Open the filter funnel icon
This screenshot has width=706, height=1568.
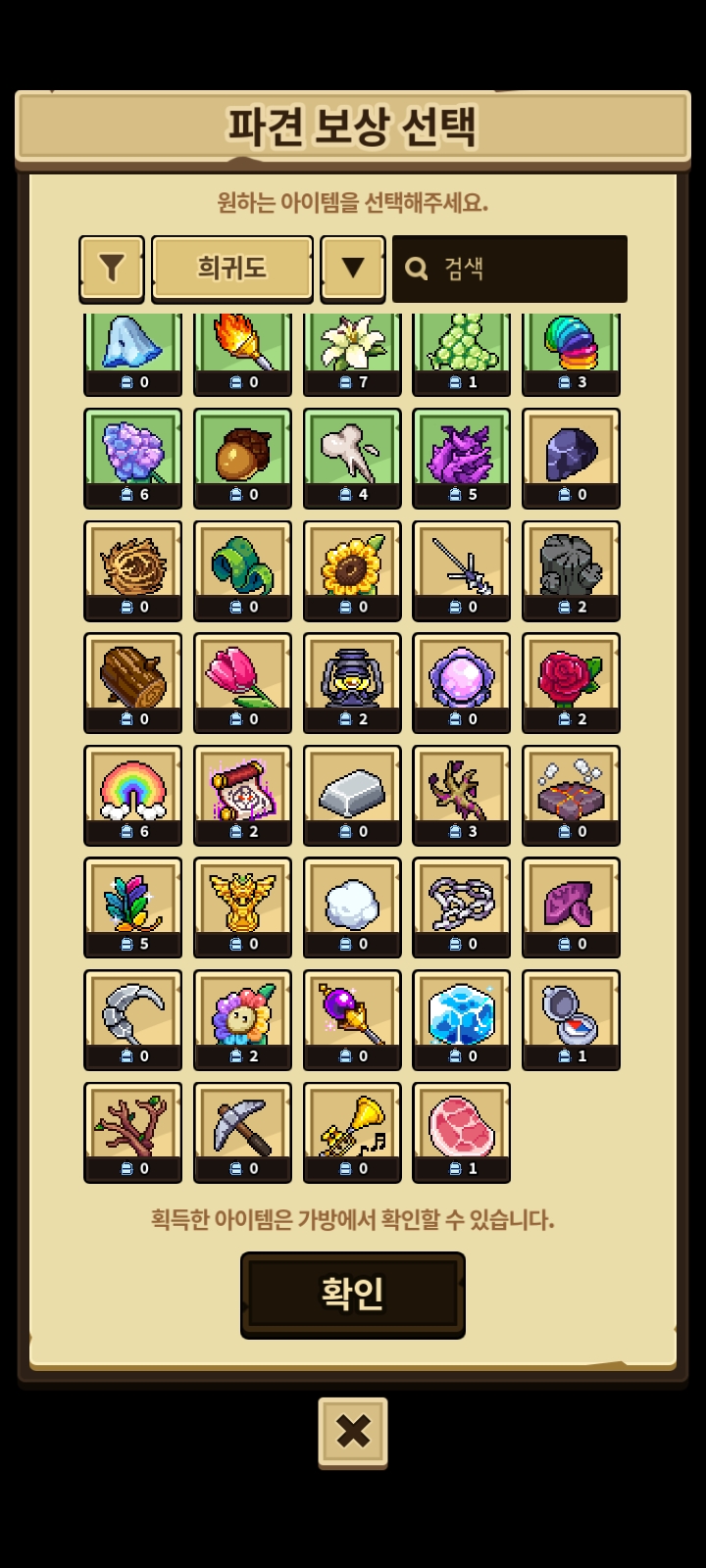pos(112,268)
